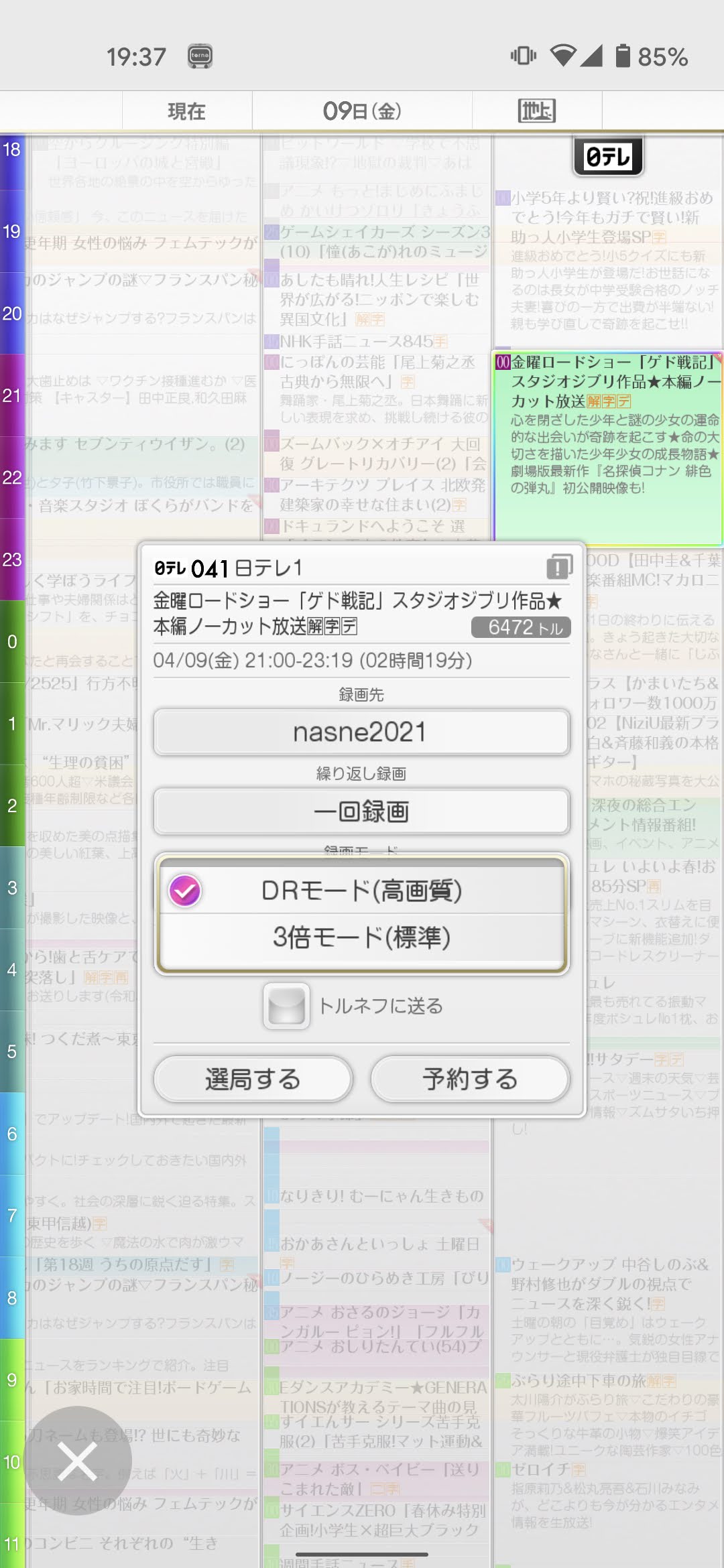Close the dialog with the X button
The width and height of the screenshot is (724, 1568).
[78, 1461]
